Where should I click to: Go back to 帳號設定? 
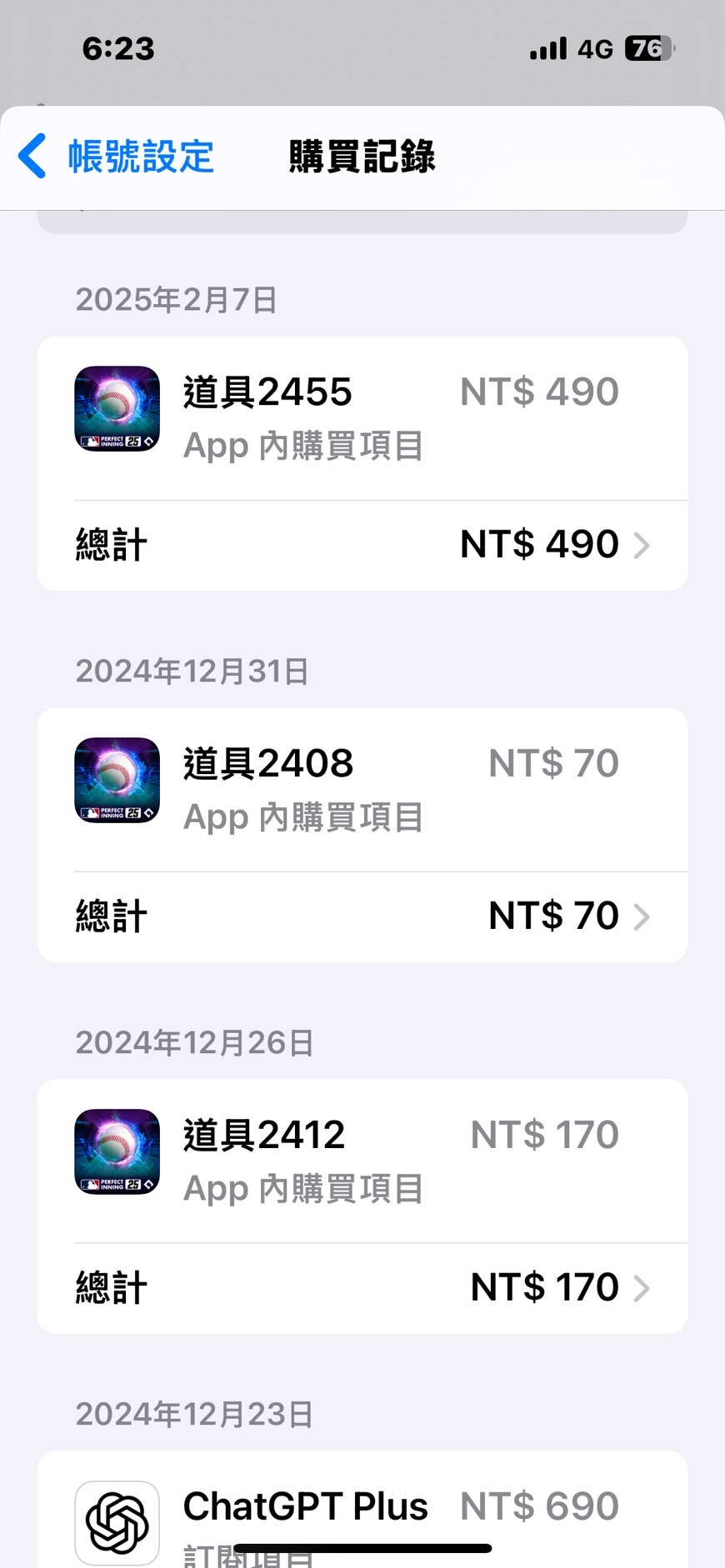117,157
